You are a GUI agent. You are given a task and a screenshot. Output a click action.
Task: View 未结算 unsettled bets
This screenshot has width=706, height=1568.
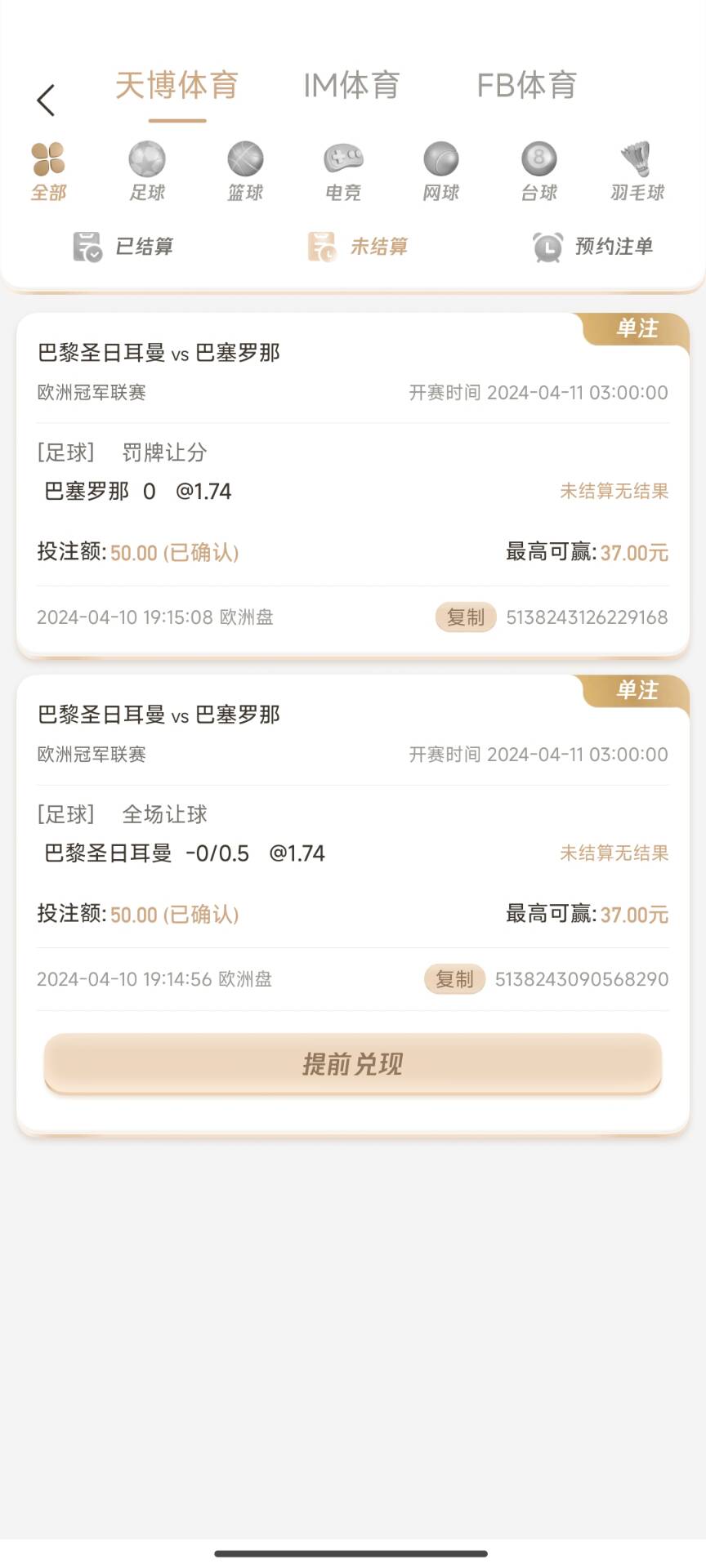pos(357,247)
